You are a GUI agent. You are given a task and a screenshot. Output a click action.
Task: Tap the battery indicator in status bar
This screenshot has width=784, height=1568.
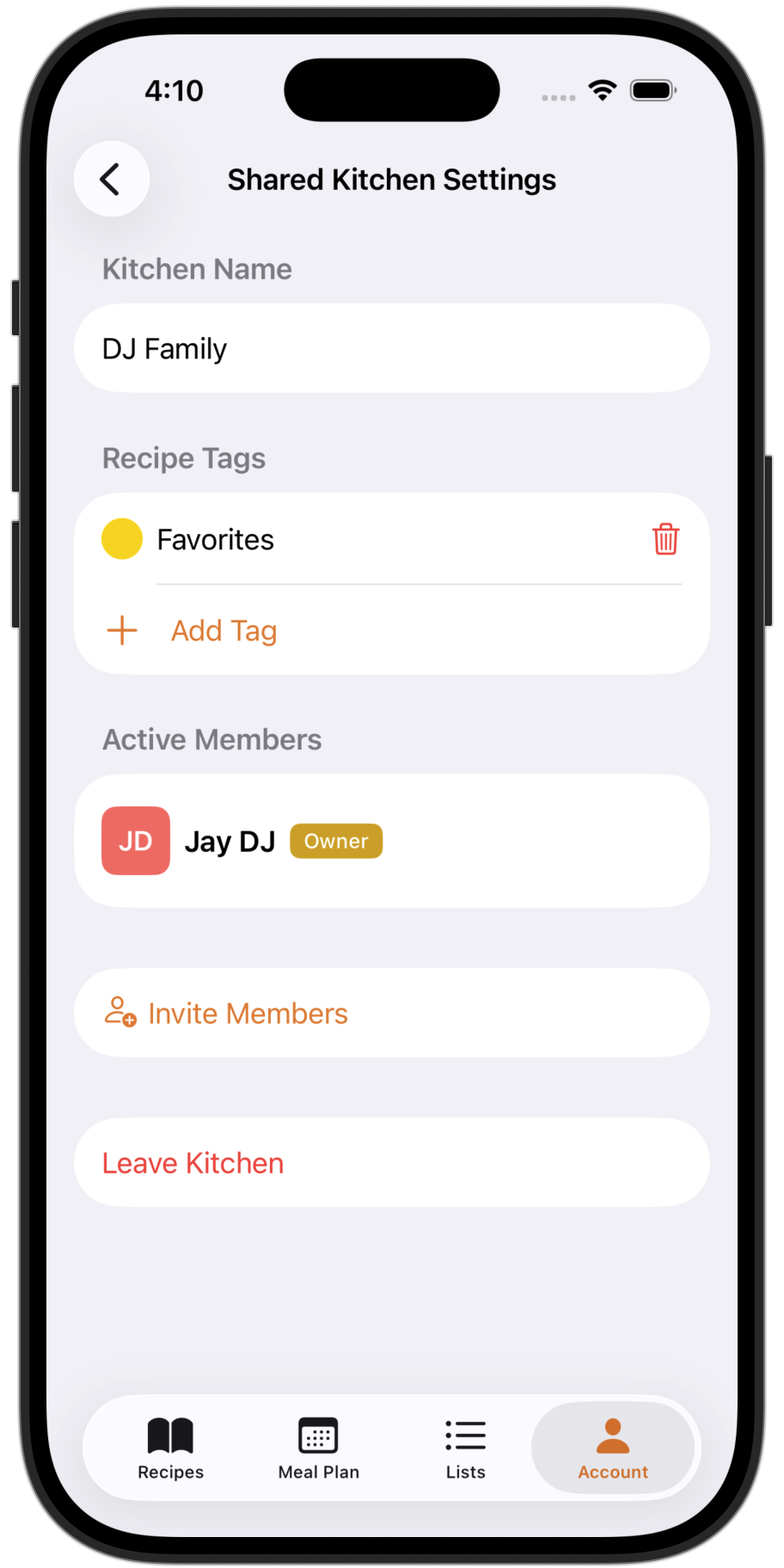pyautogui.click(x=652, y=89)
